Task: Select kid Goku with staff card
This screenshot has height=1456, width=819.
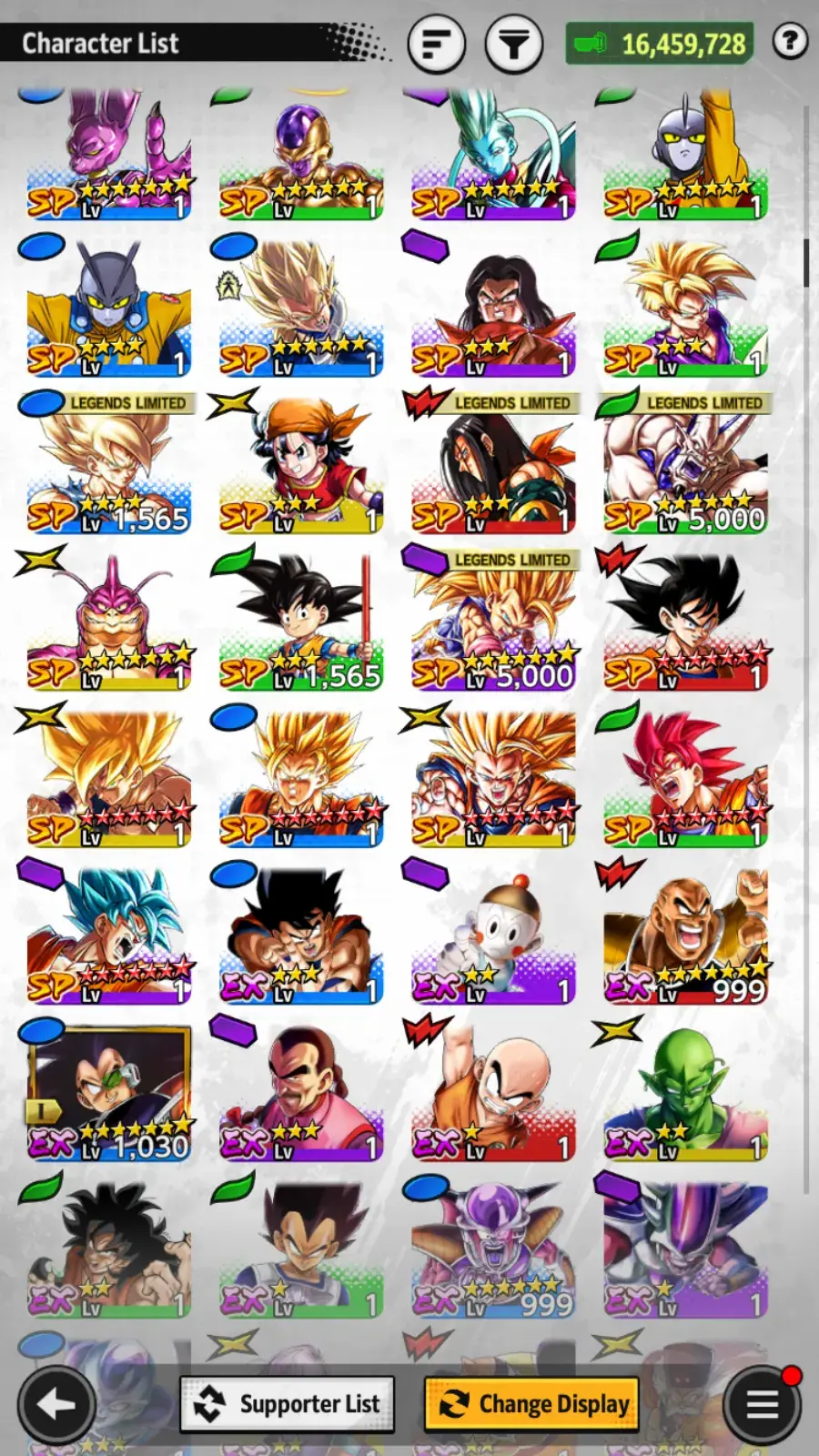Action: [300, 621]
